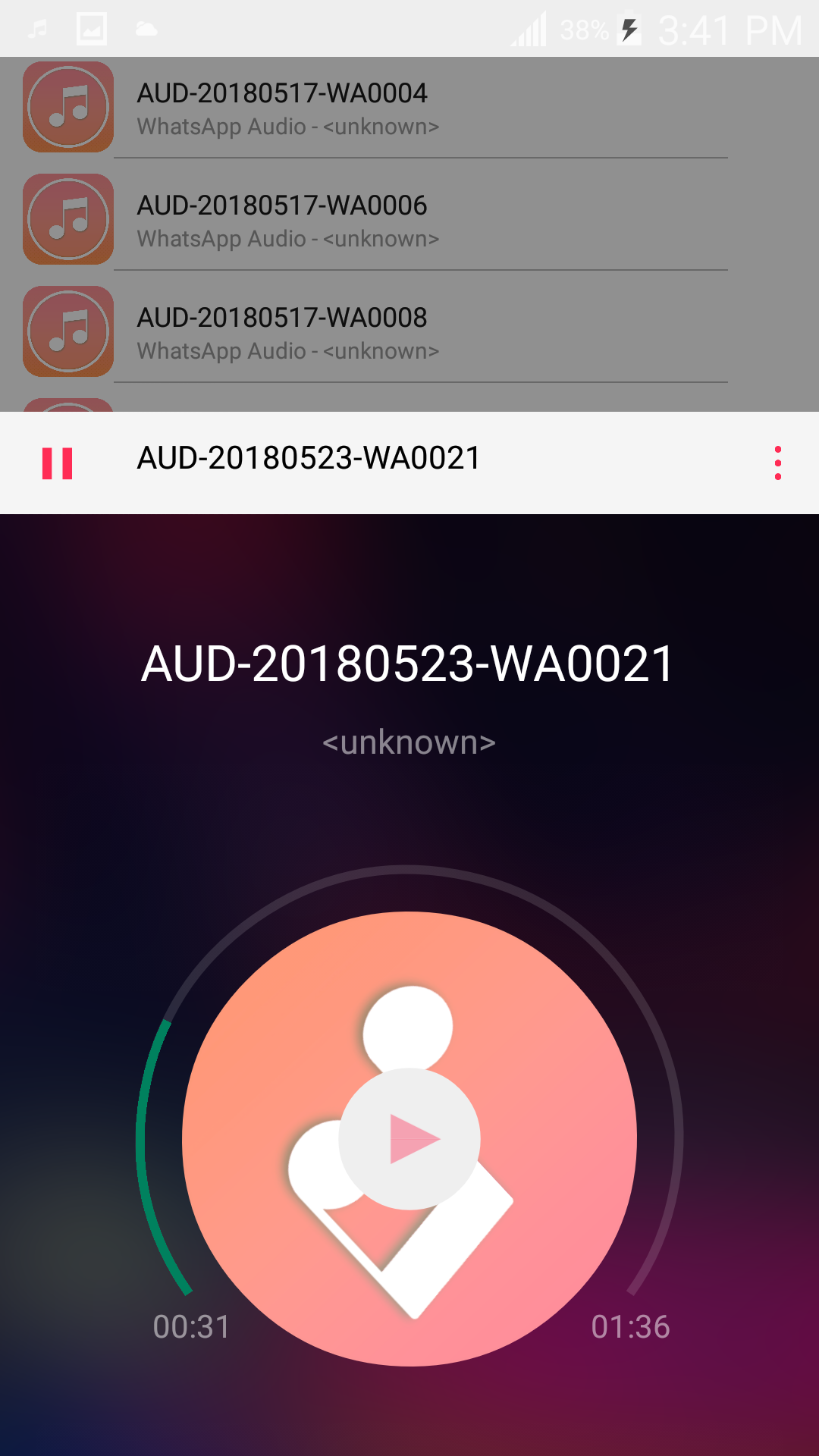Tap the WhatsApp Audio subtitle of the first track
The height and width of the screenshot is (1456, 819).
[288, 127]
